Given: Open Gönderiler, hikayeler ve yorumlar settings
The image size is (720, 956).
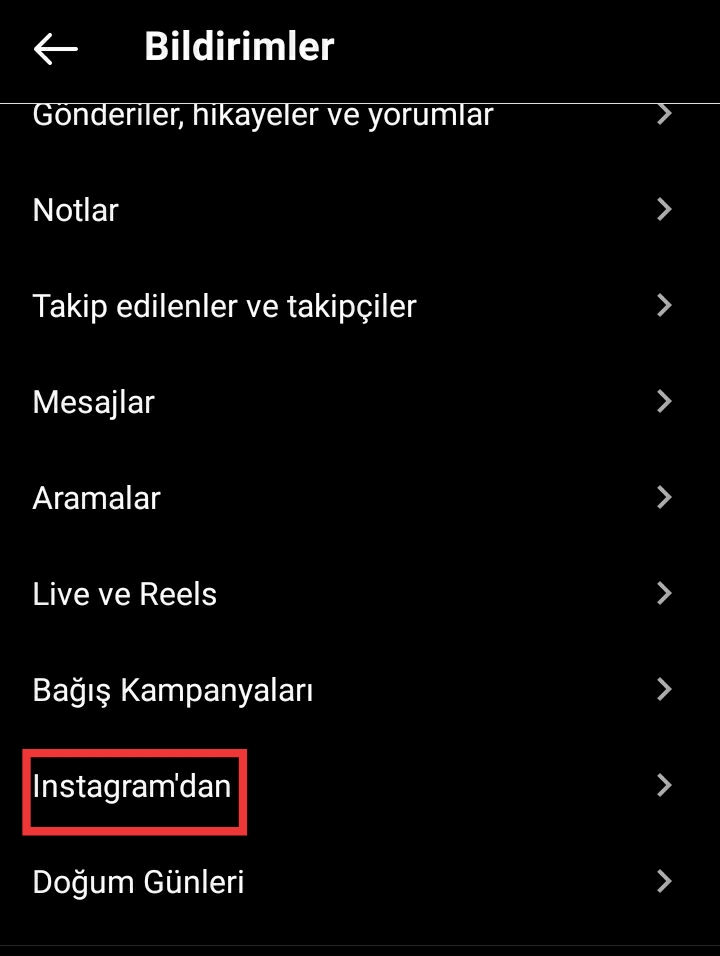Looking at the screenshot, I should [x=262, y=116].
